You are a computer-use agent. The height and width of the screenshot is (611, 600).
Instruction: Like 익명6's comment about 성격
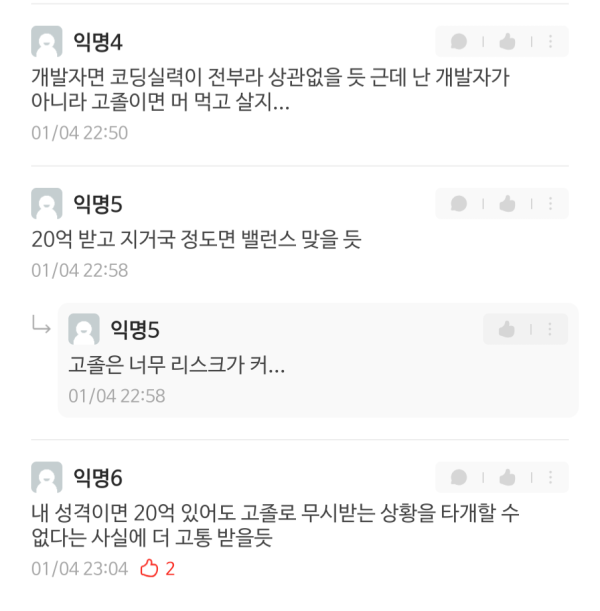tap(507, 478)
